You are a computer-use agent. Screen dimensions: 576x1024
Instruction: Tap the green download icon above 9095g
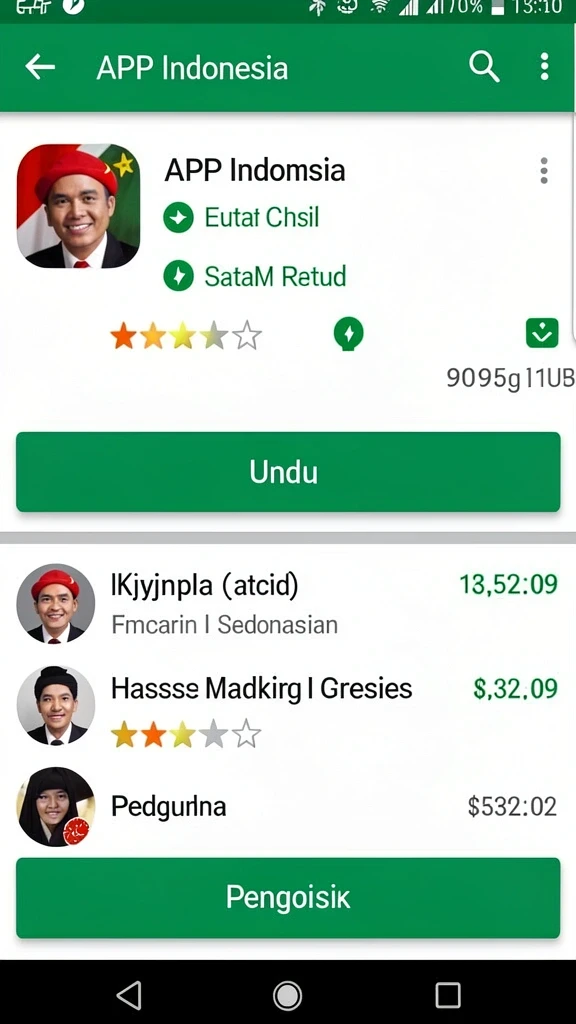pyautogui.click(x=542, y=333)
